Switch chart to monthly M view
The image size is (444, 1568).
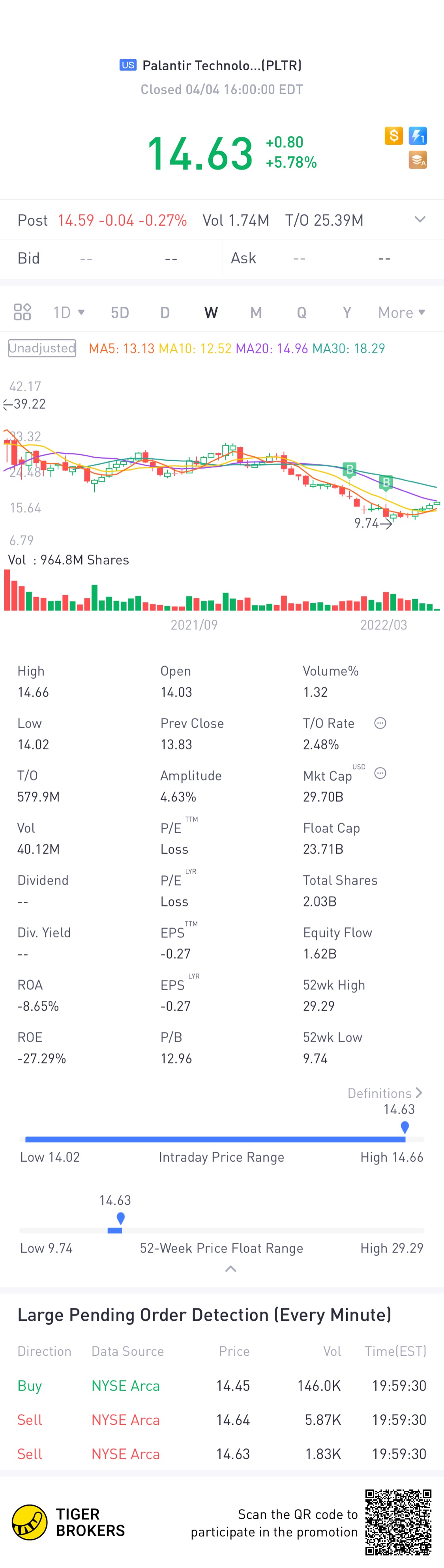pos(256,313)
